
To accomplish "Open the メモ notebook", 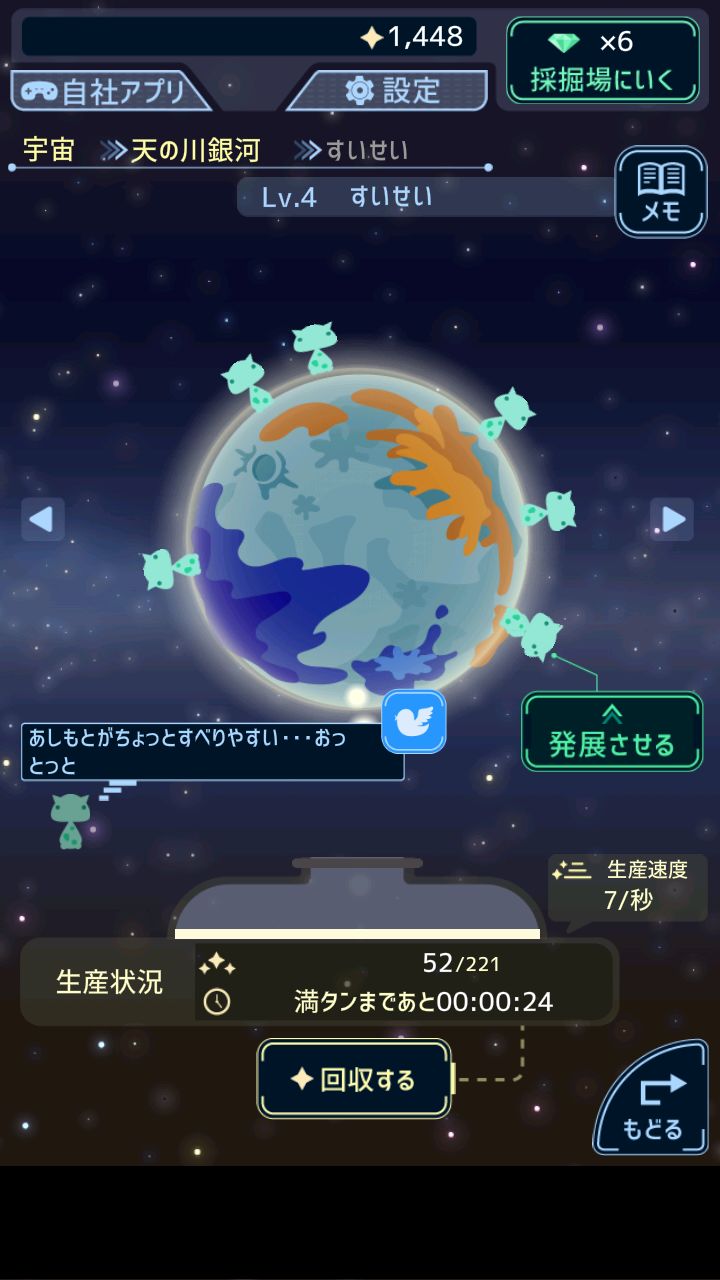I will 660,191.
